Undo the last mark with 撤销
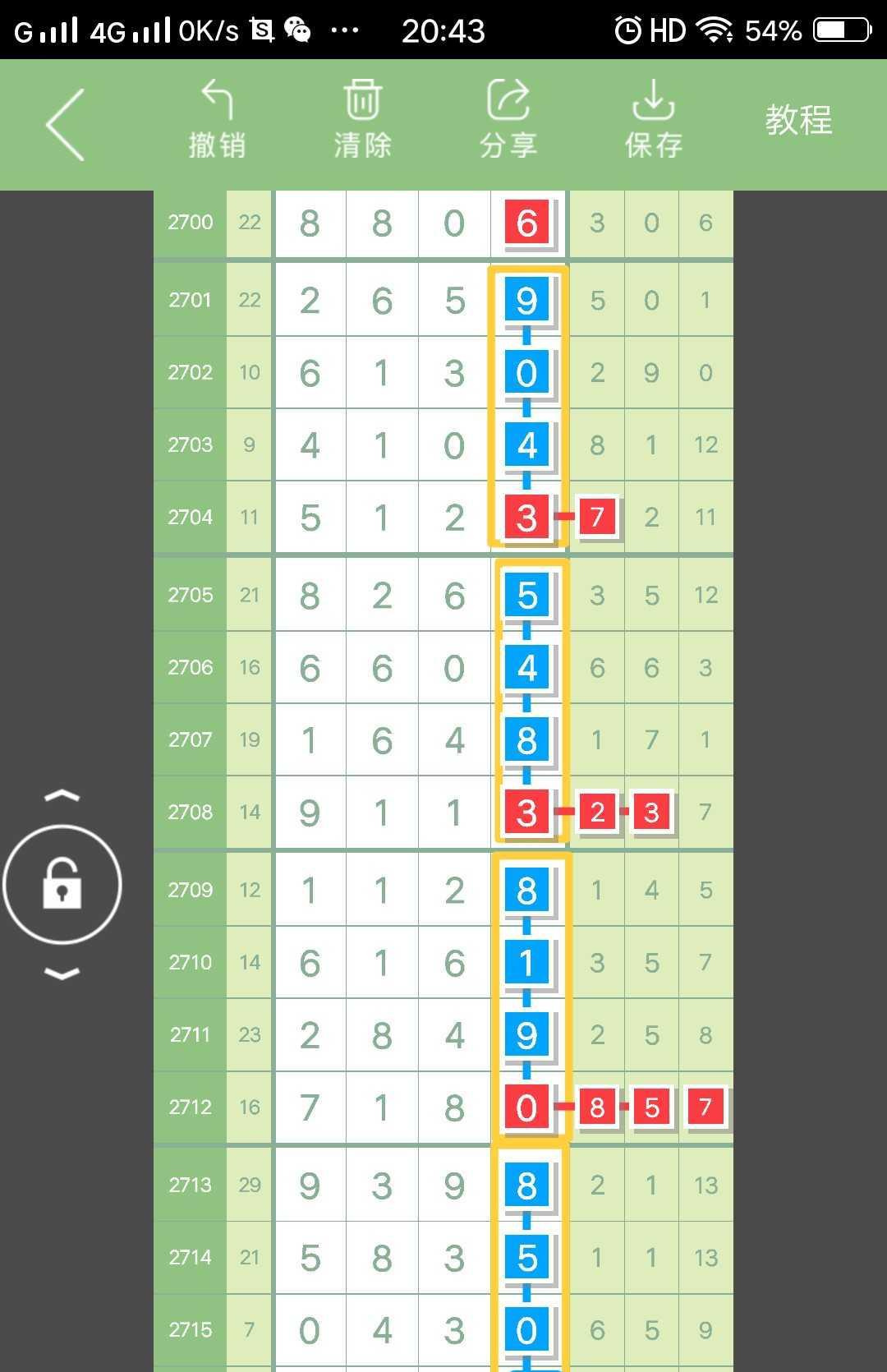This screenshot has width=887, height=1372. (x=217, y=120)
